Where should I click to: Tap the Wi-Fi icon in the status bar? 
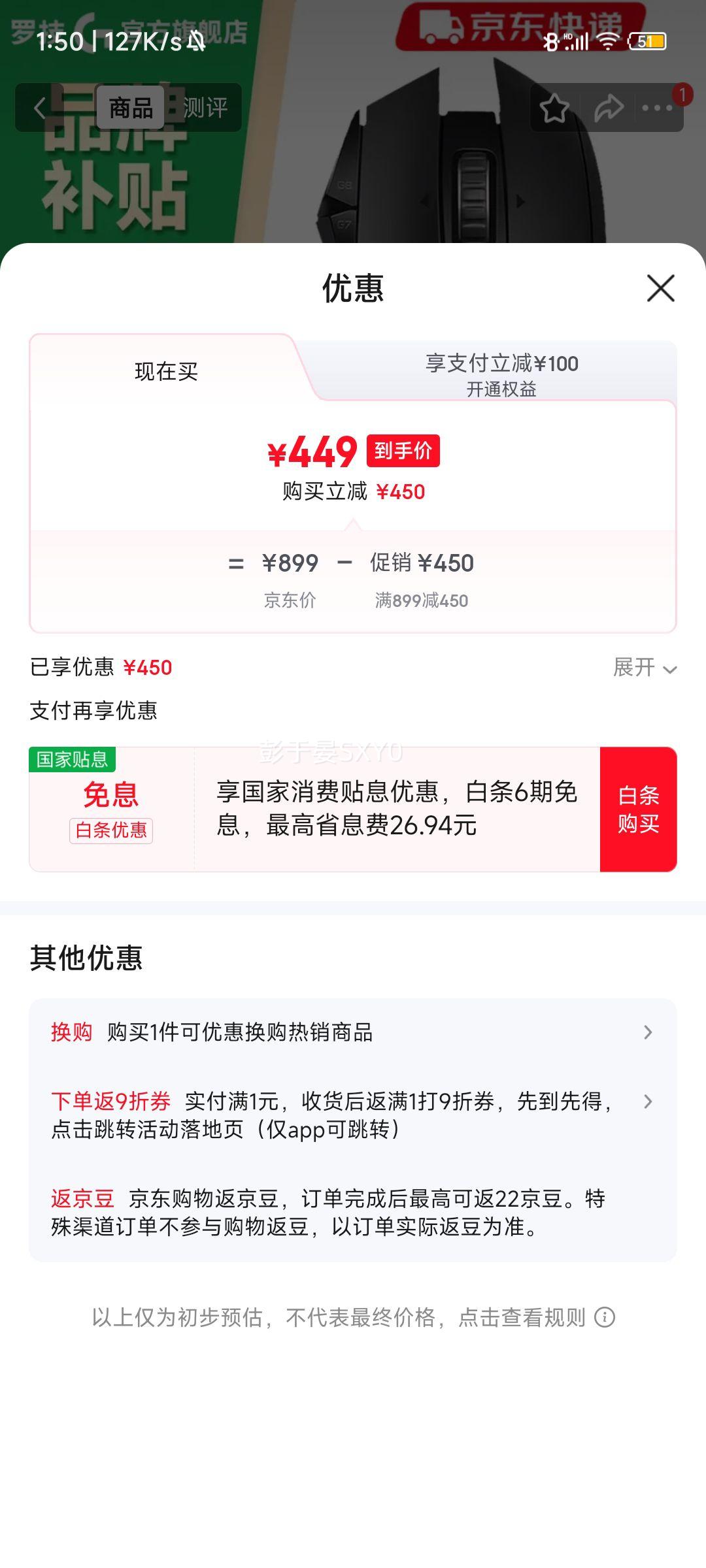608,41
